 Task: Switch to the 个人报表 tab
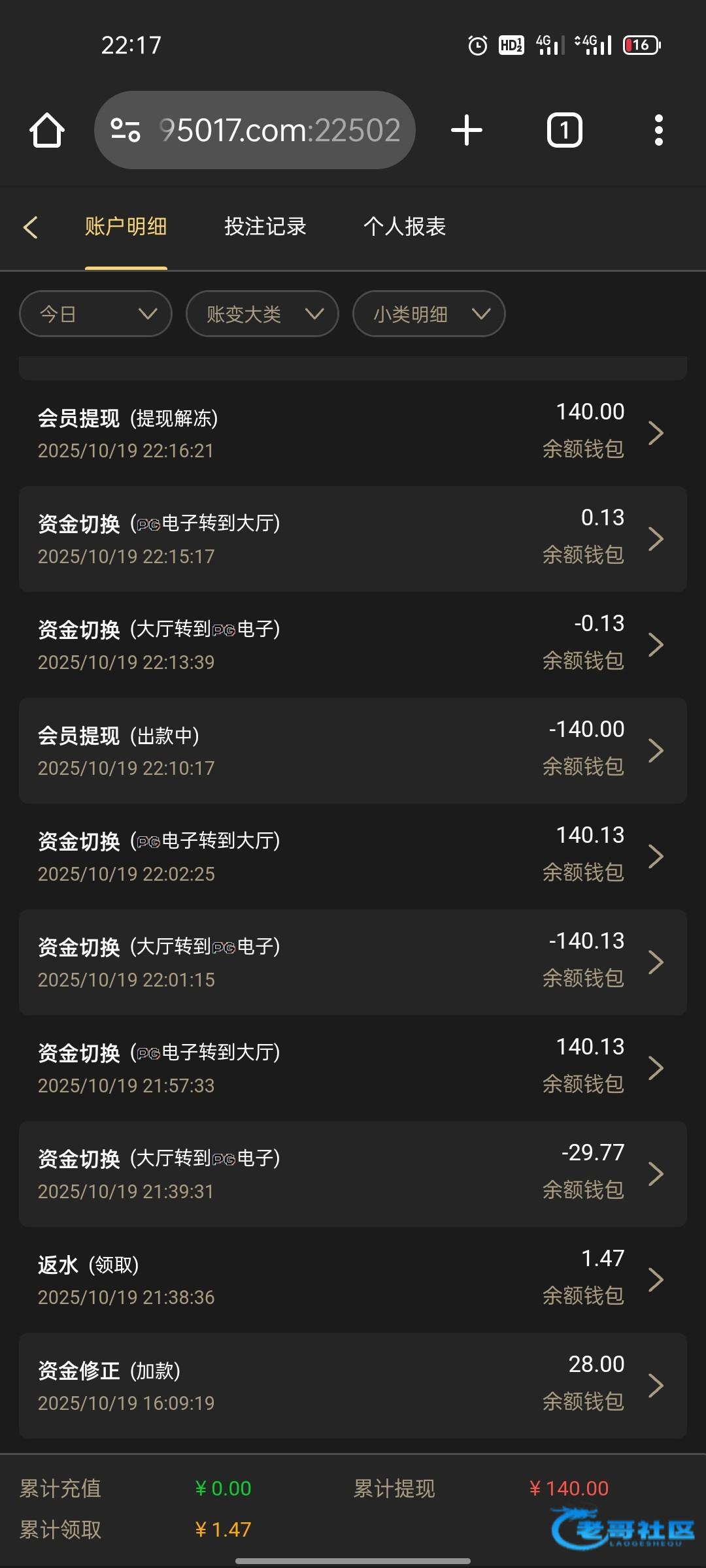coord(405,226)
